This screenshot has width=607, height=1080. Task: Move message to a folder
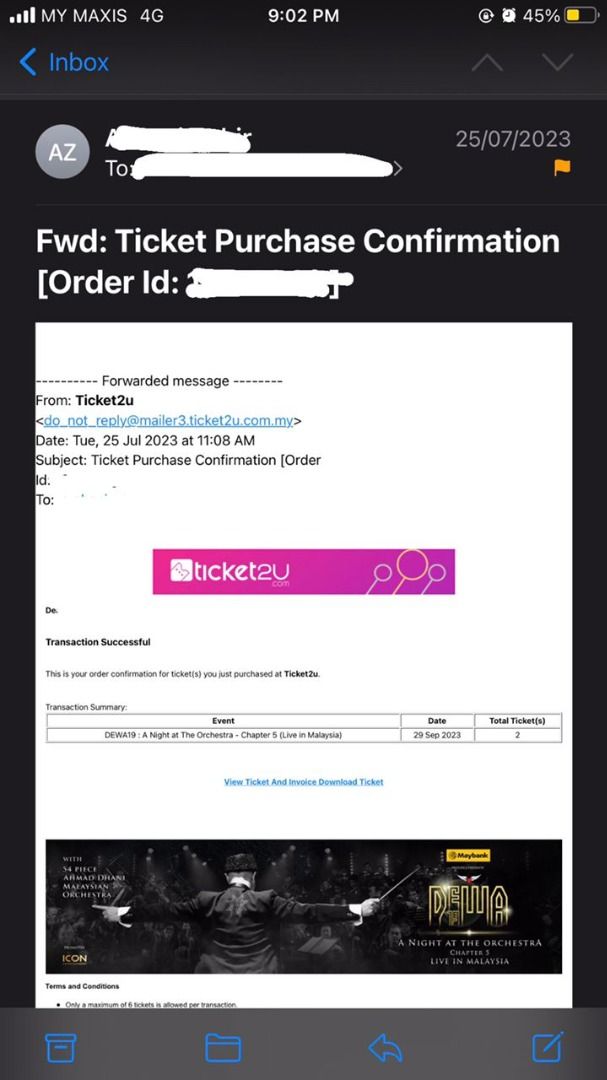click(x=222, y=1047)
